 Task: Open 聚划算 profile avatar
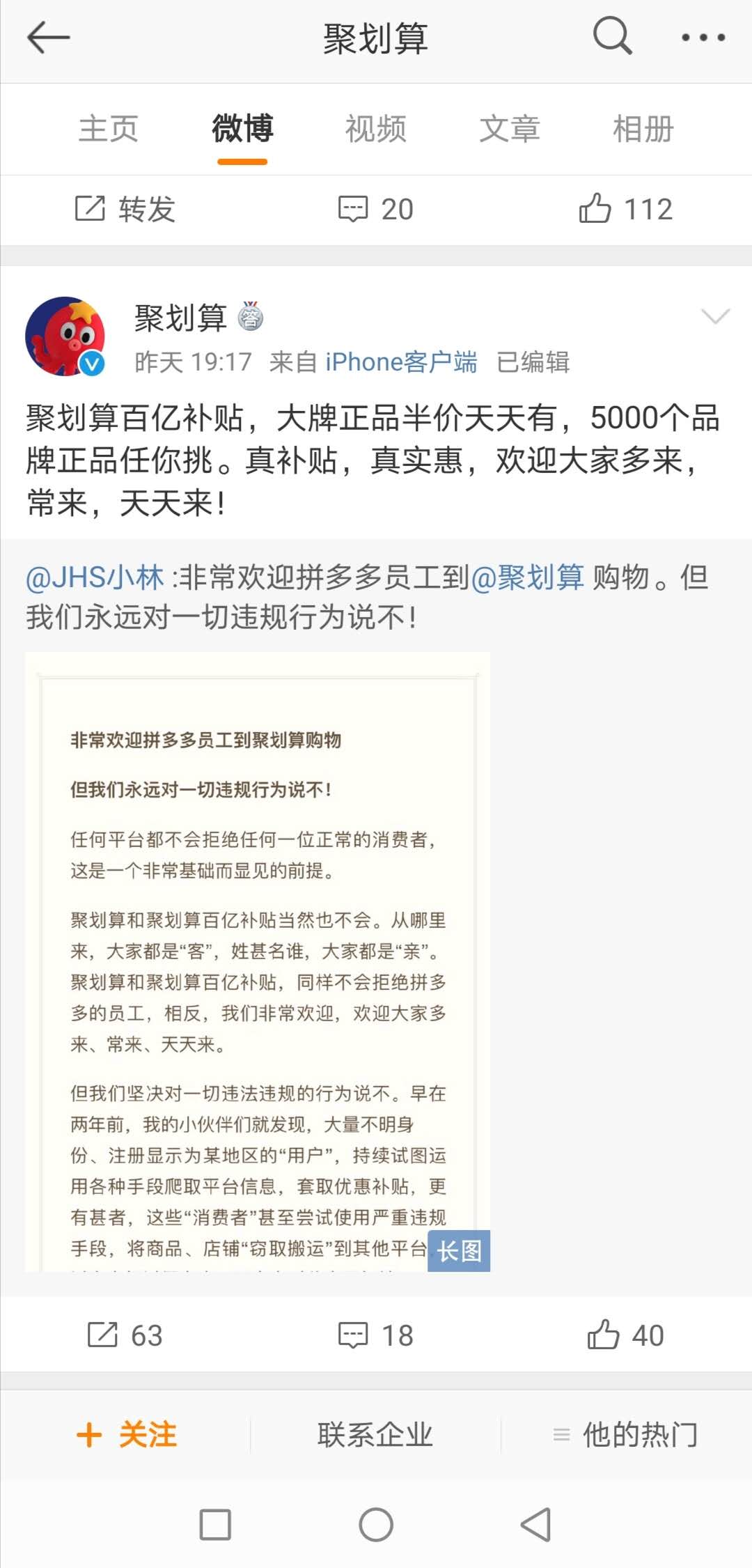tap(65, 336)
